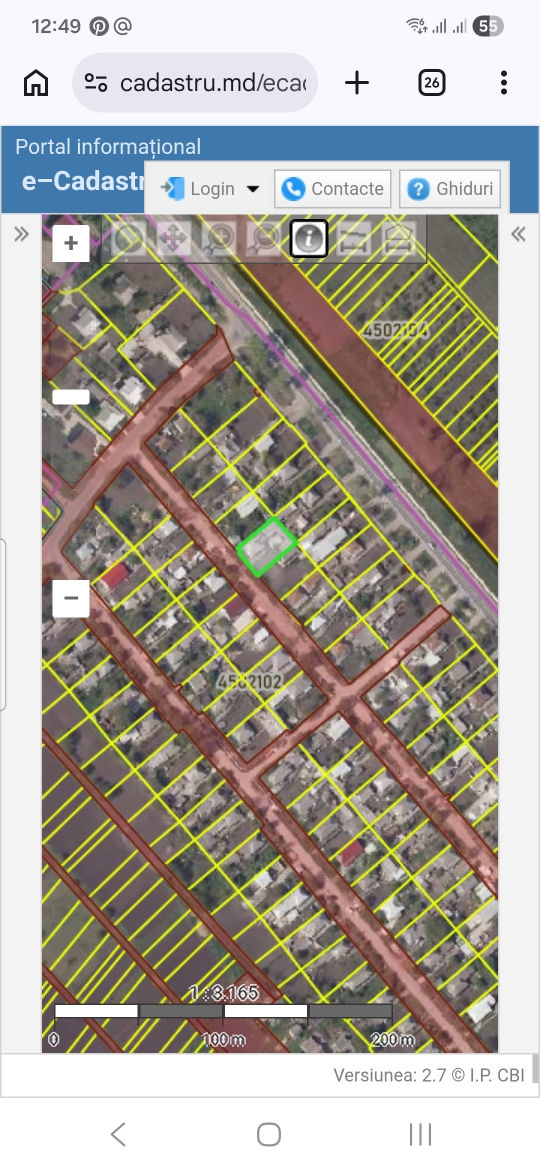Select the zoom-in magnifier tool
Viewport: 540px width, 1170px height.
pos(219,239)
